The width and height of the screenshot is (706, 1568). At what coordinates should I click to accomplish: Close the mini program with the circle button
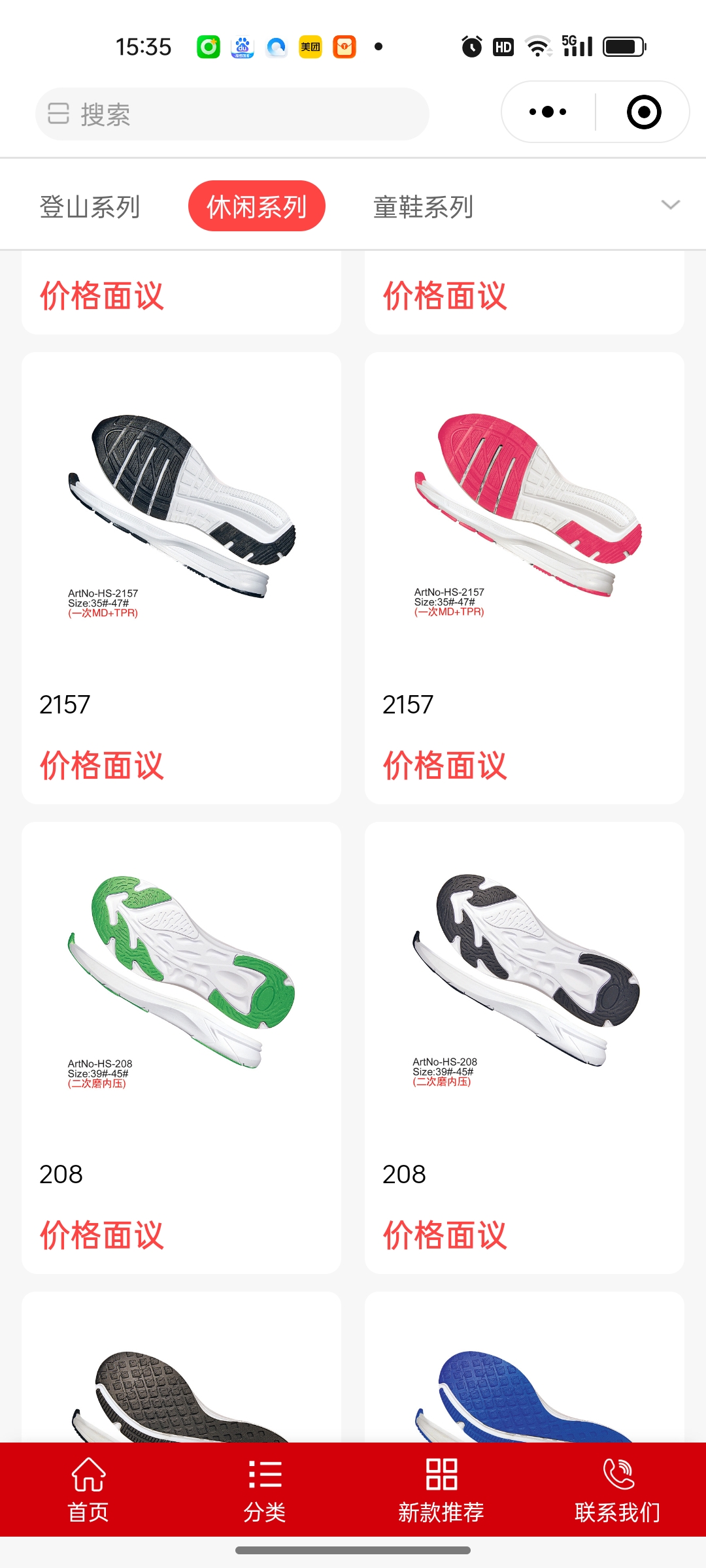click(x=643, y=112)
